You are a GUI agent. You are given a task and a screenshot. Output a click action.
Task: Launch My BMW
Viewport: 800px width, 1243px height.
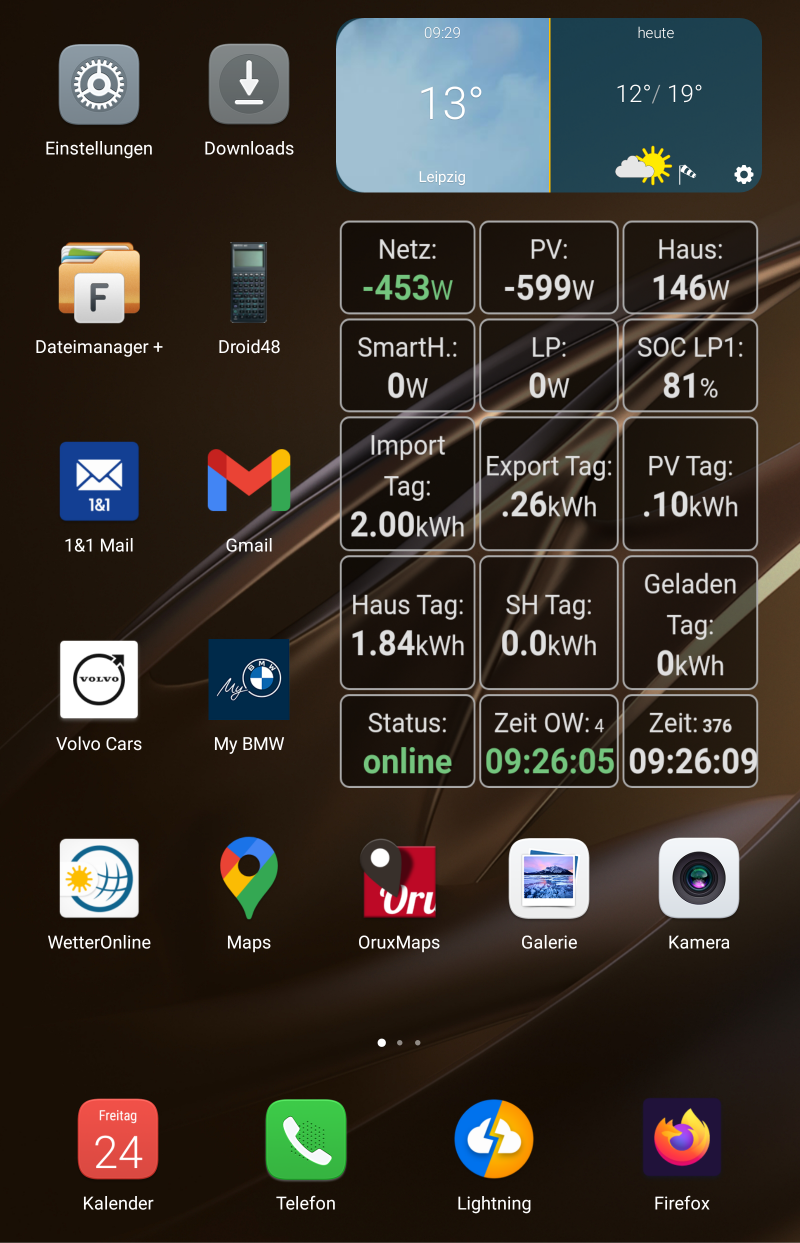pos(249,680)
